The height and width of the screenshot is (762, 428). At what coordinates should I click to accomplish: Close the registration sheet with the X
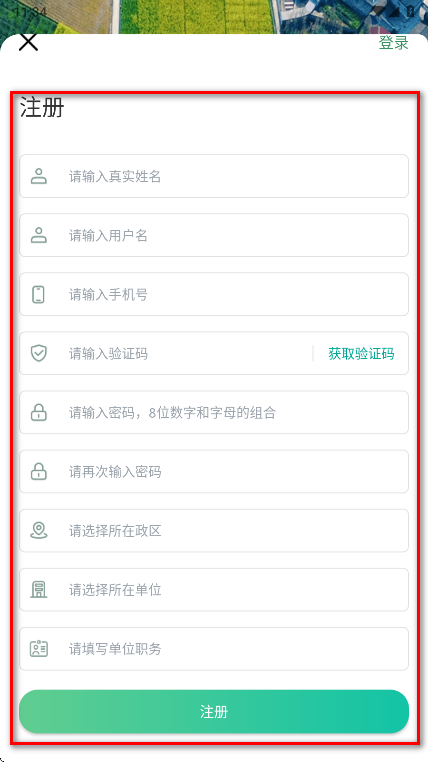(x=29, y=42)
